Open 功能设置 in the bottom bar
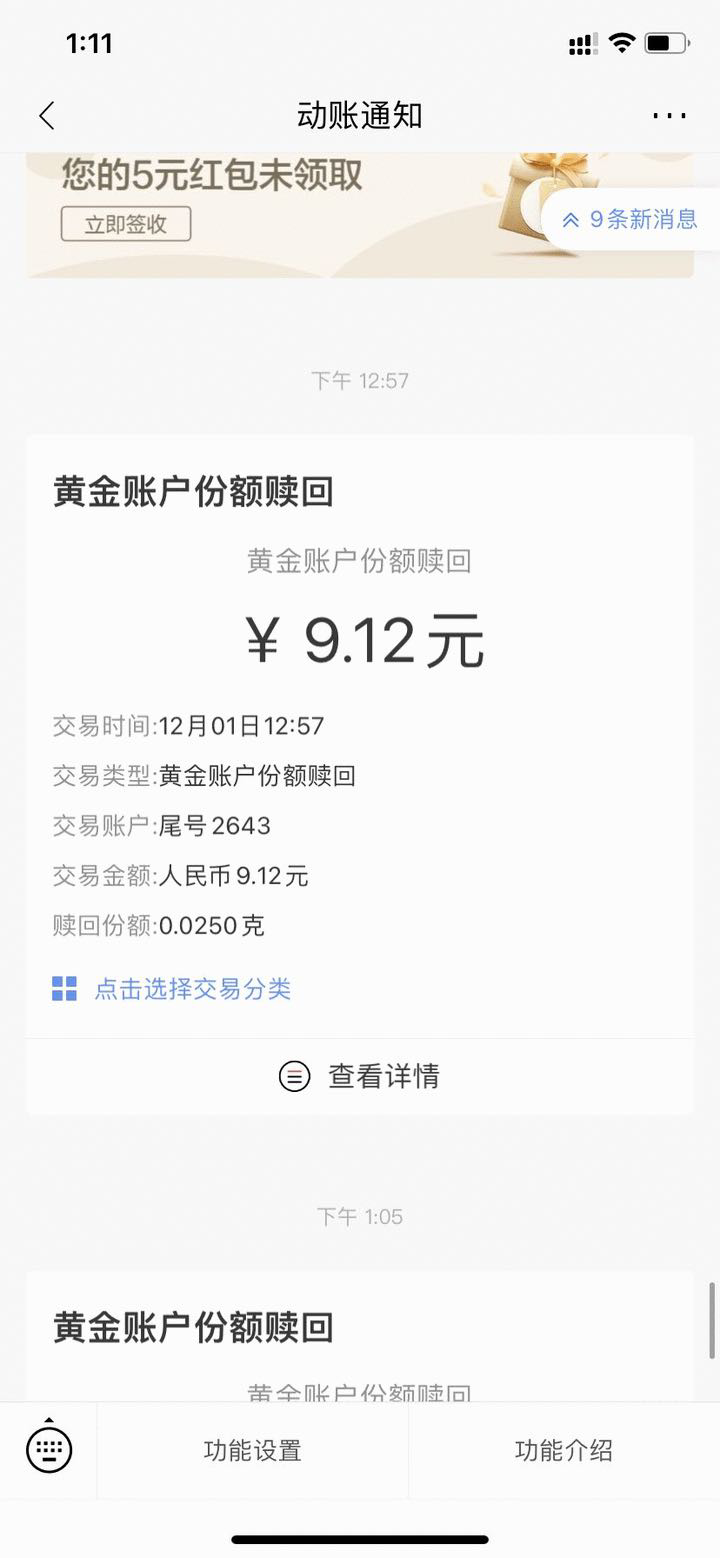Screen dimensions: 720x1558 coord(253,1450)
